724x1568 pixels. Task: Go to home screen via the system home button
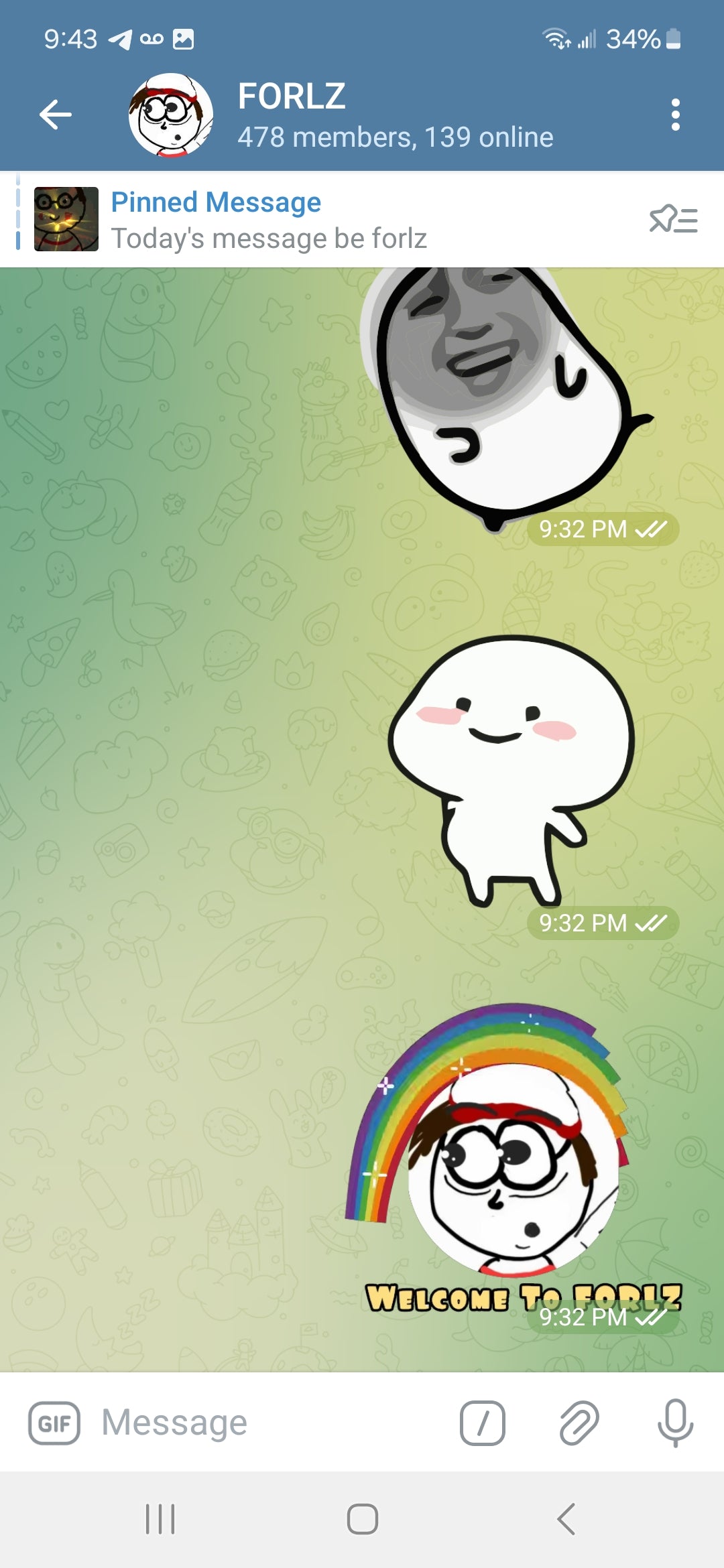(x=362, y=1518)
